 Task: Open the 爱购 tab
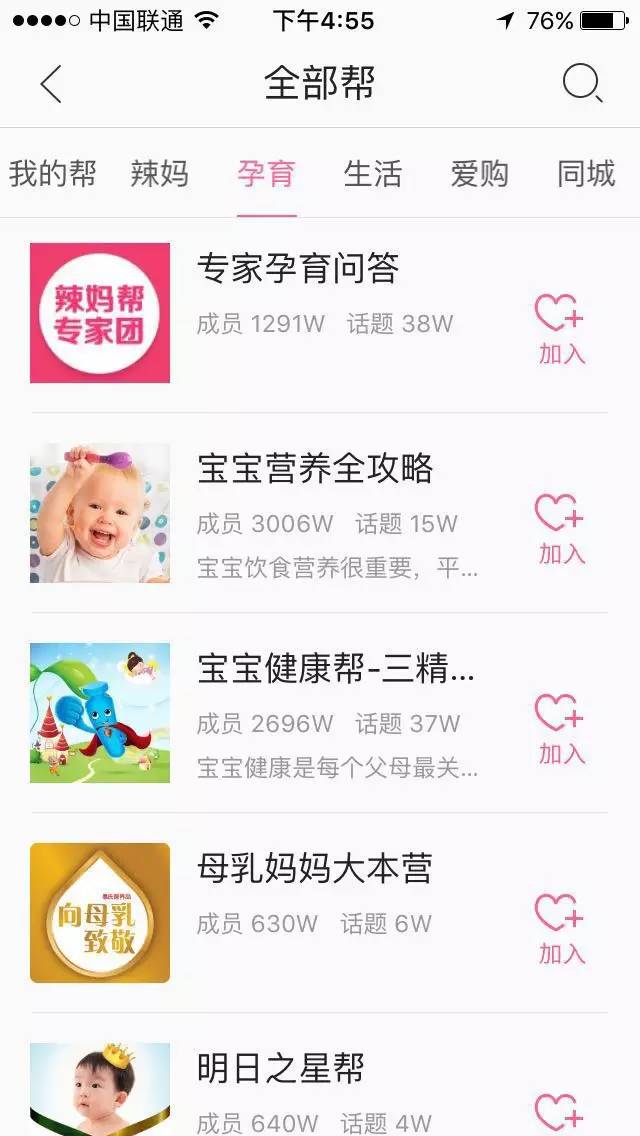click(x=479, y=174)
